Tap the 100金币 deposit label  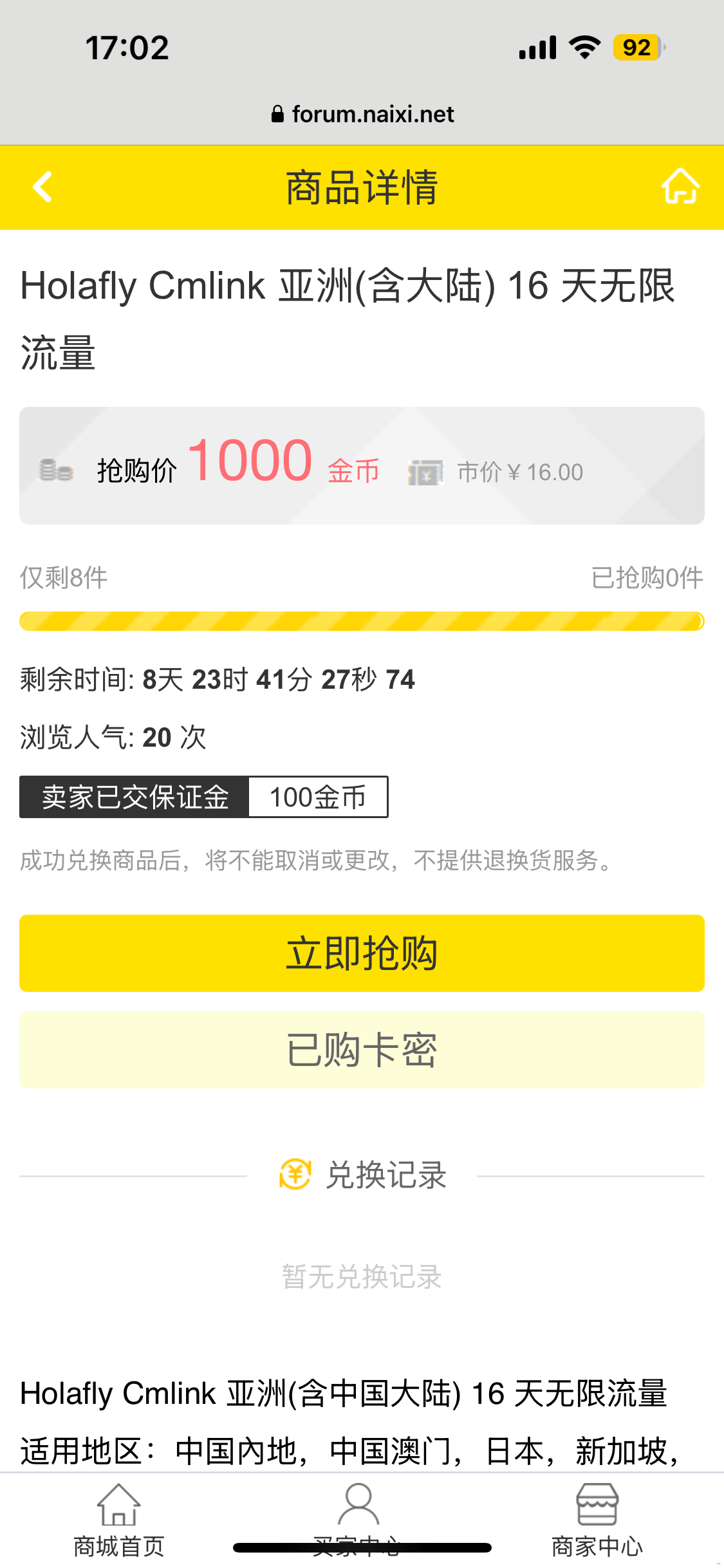318,796
